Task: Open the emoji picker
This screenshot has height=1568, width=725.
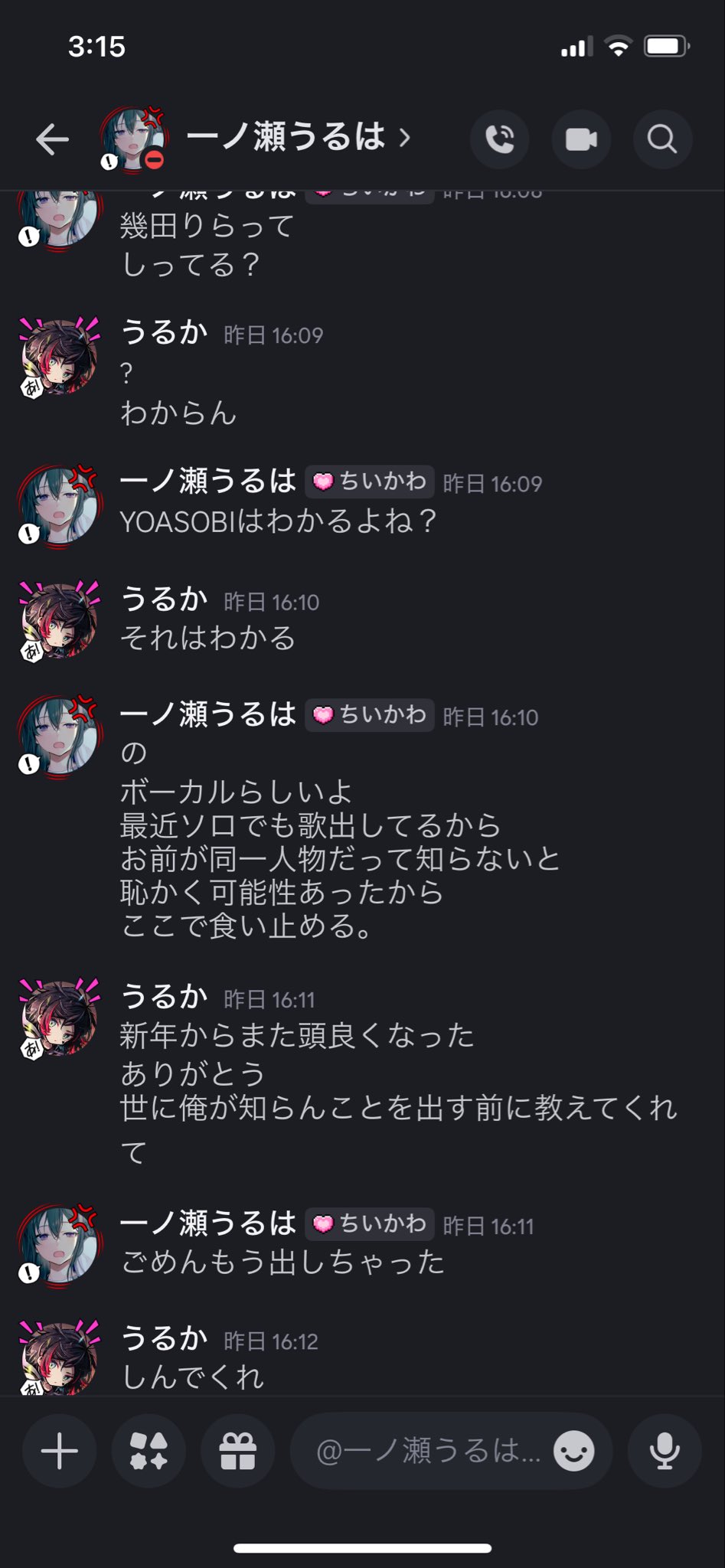Action: coord(573,1451)
